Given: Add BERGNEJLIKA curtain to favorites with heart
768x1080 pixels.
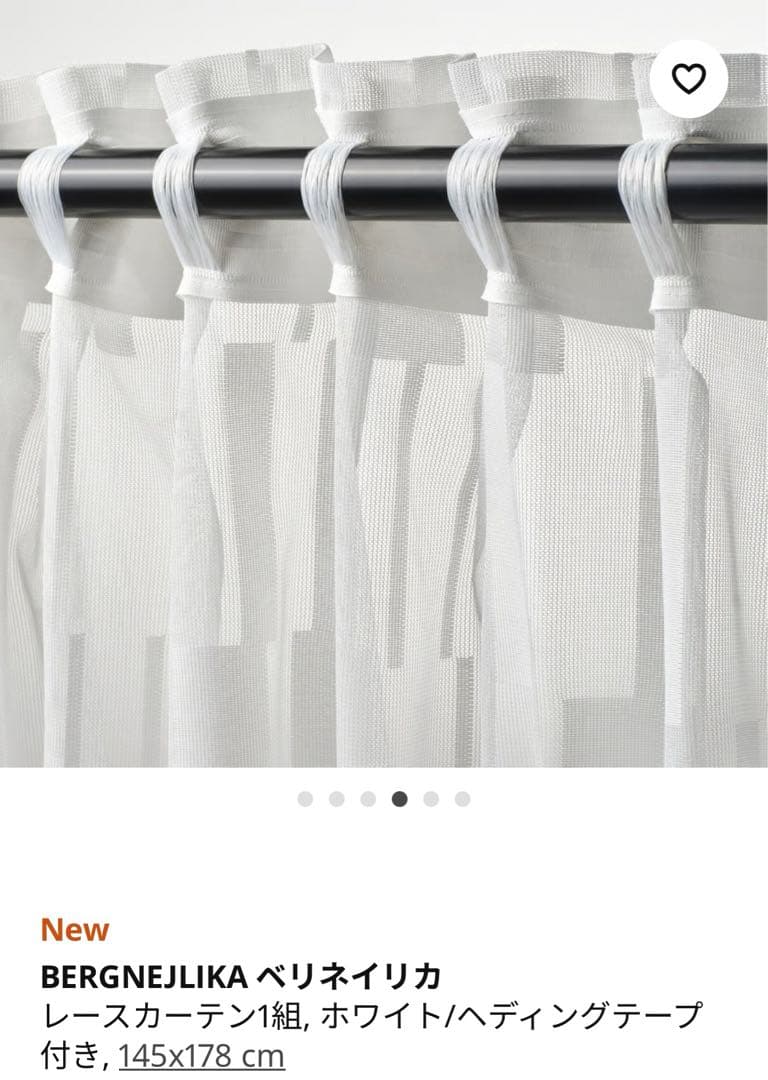Looking at the screenshot, I should 688,78.
